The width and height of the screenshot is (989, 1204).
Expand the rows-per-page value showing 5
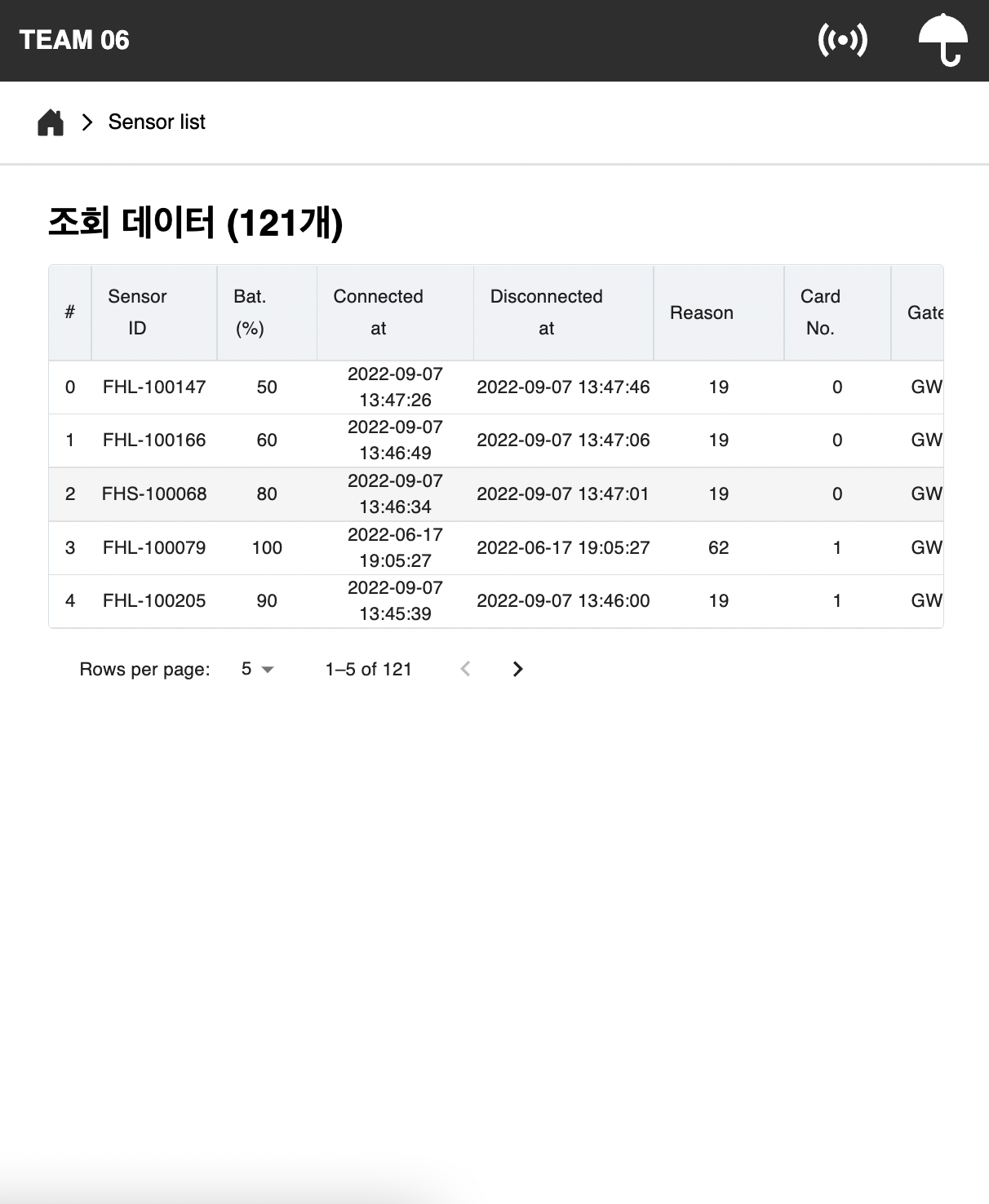(245, 669)
